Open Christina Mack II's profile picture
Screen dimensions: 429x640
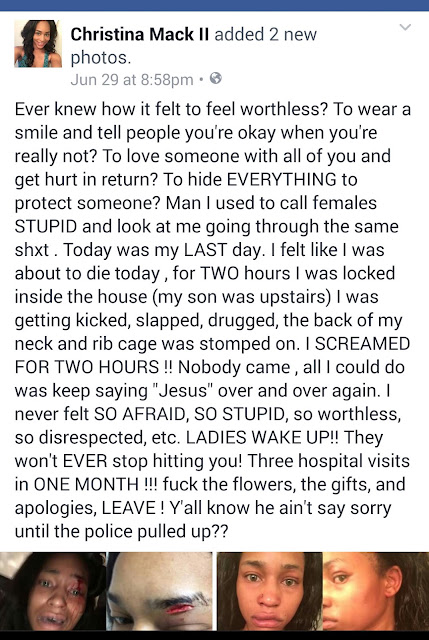coord(38,44)
